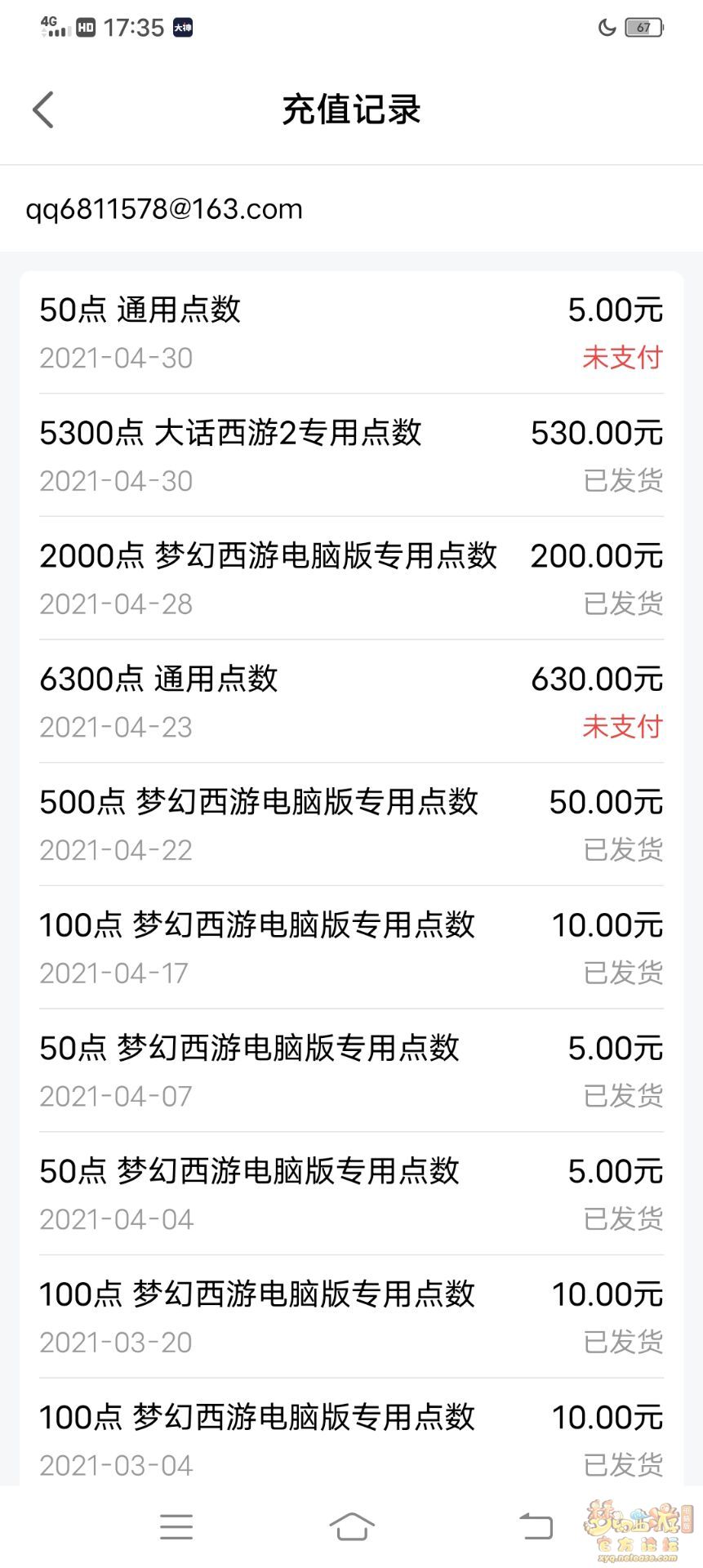Image resolution: width=703 pixels, height=1568 pixels.
Task: Select the 100点 record dated 2021-03-20
Action: [351, 1316]
